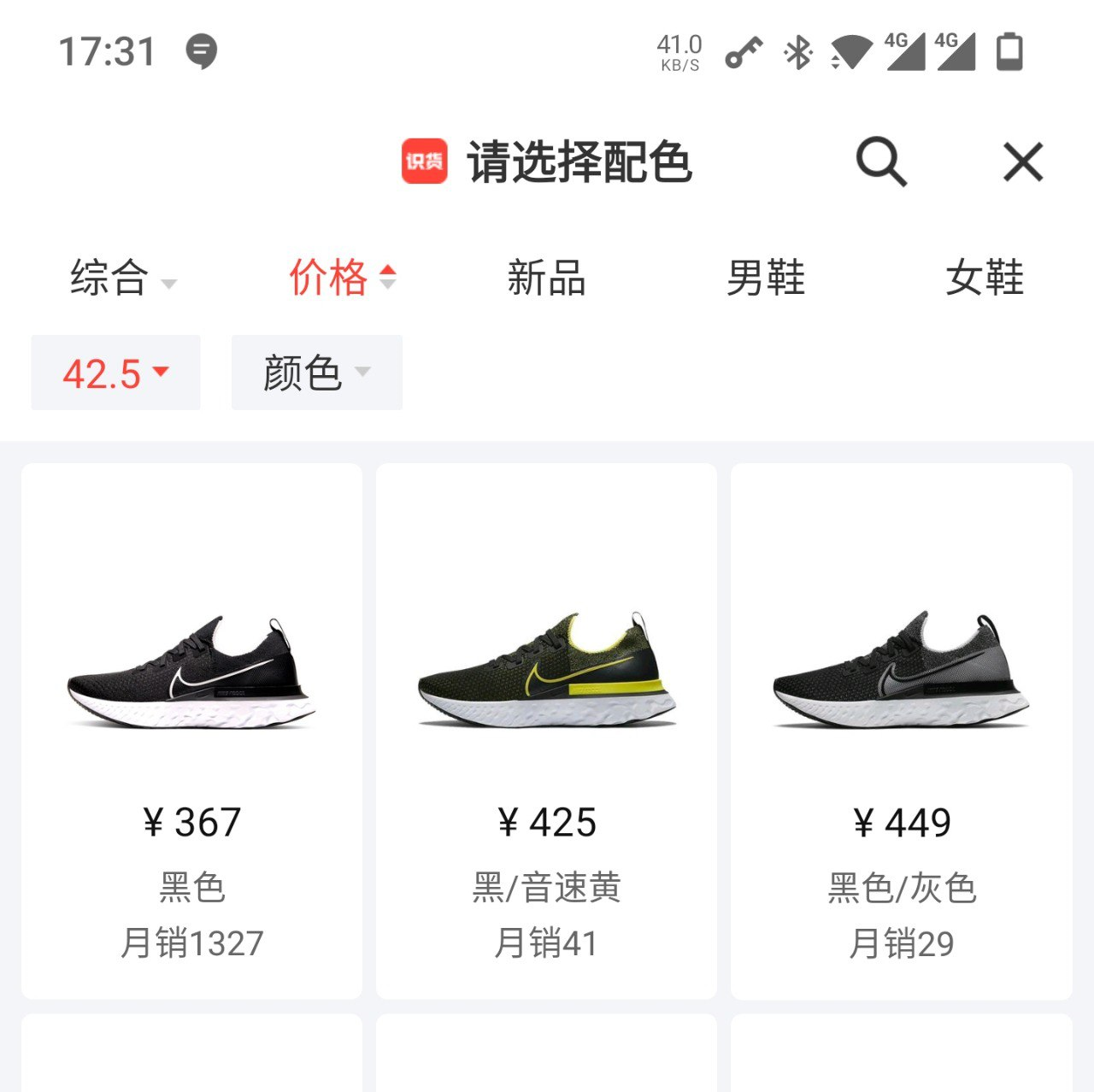1094x1092 pixels.
Task: Filter by 男鞋
Action: (765, 279)
